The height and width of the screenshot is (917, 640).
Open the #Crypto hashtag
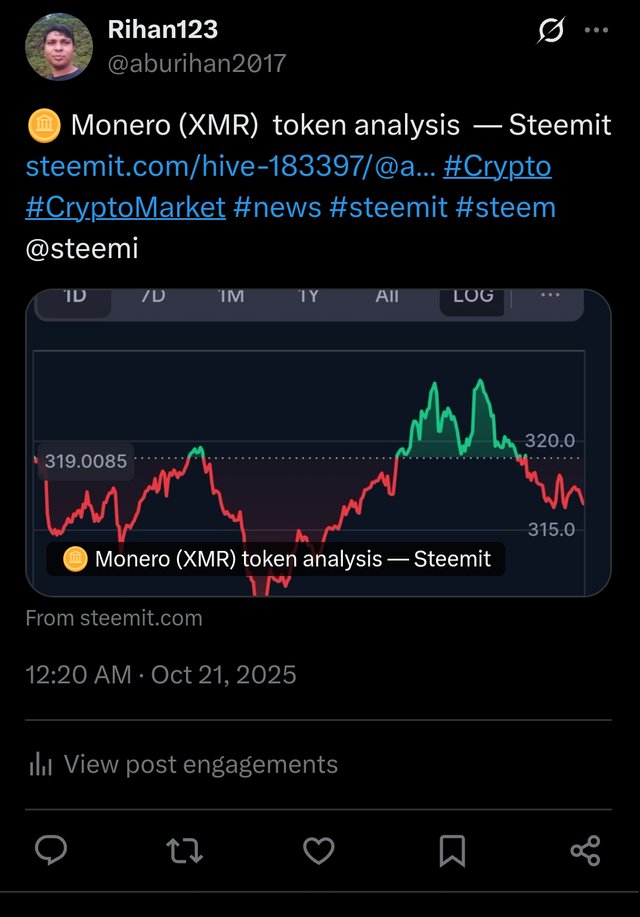(x=497, y=166)
